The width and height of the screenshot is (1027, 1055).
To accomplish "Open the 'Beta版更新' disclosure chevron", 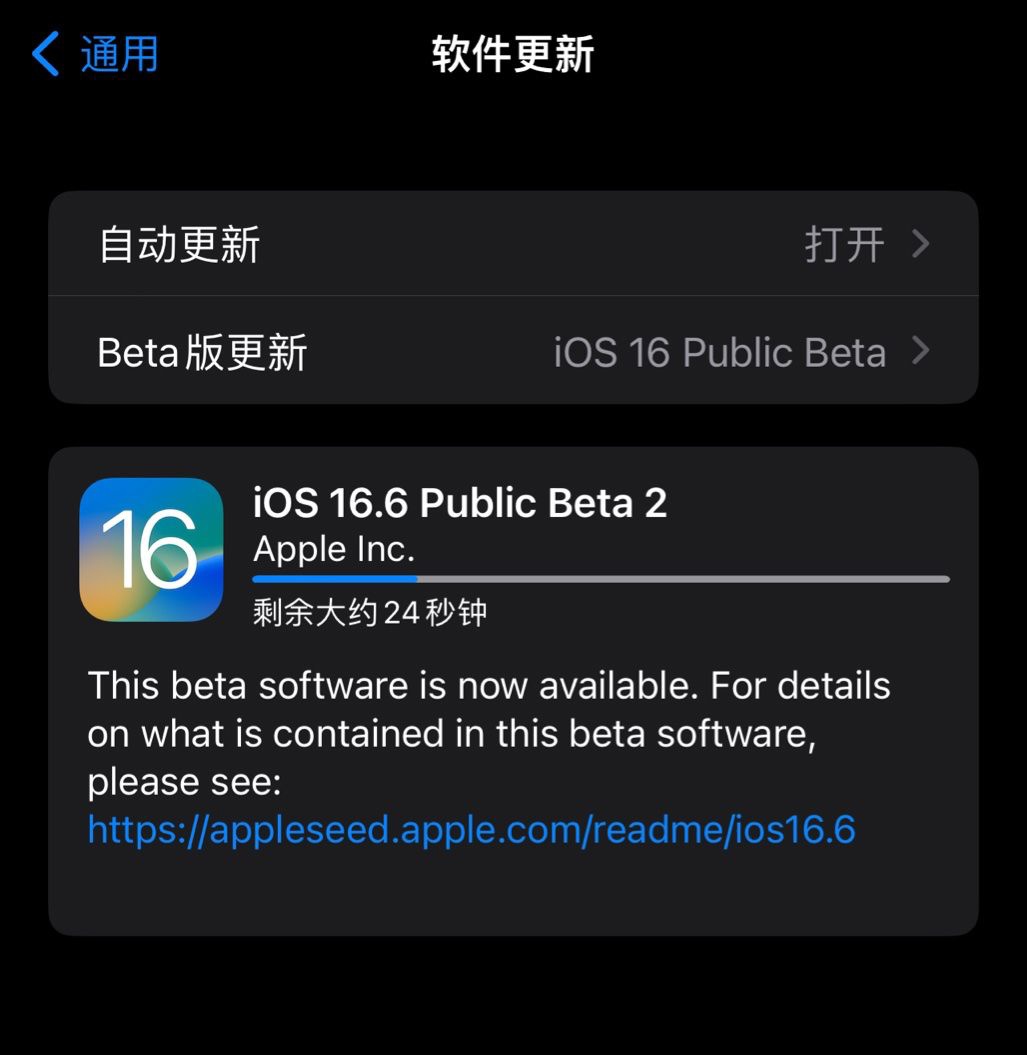I will point(921,352).
